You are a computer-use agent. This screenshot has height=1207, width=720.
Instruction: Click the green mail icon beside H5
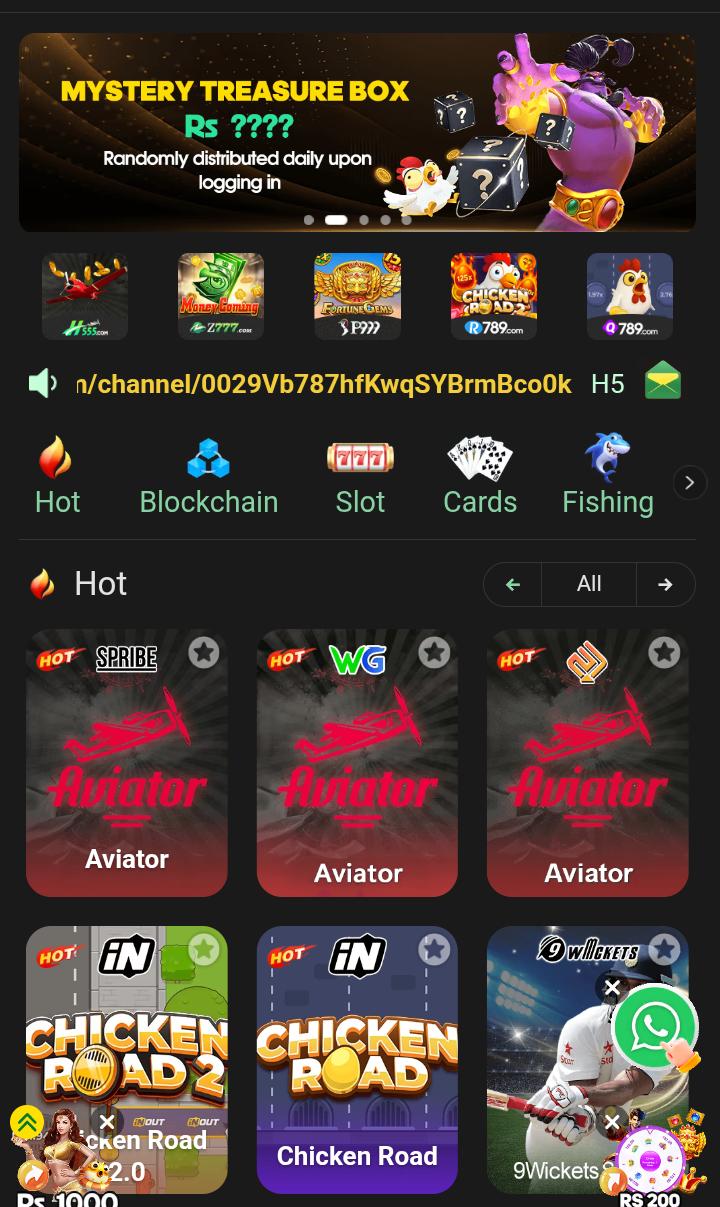click(x=662, y=381)
